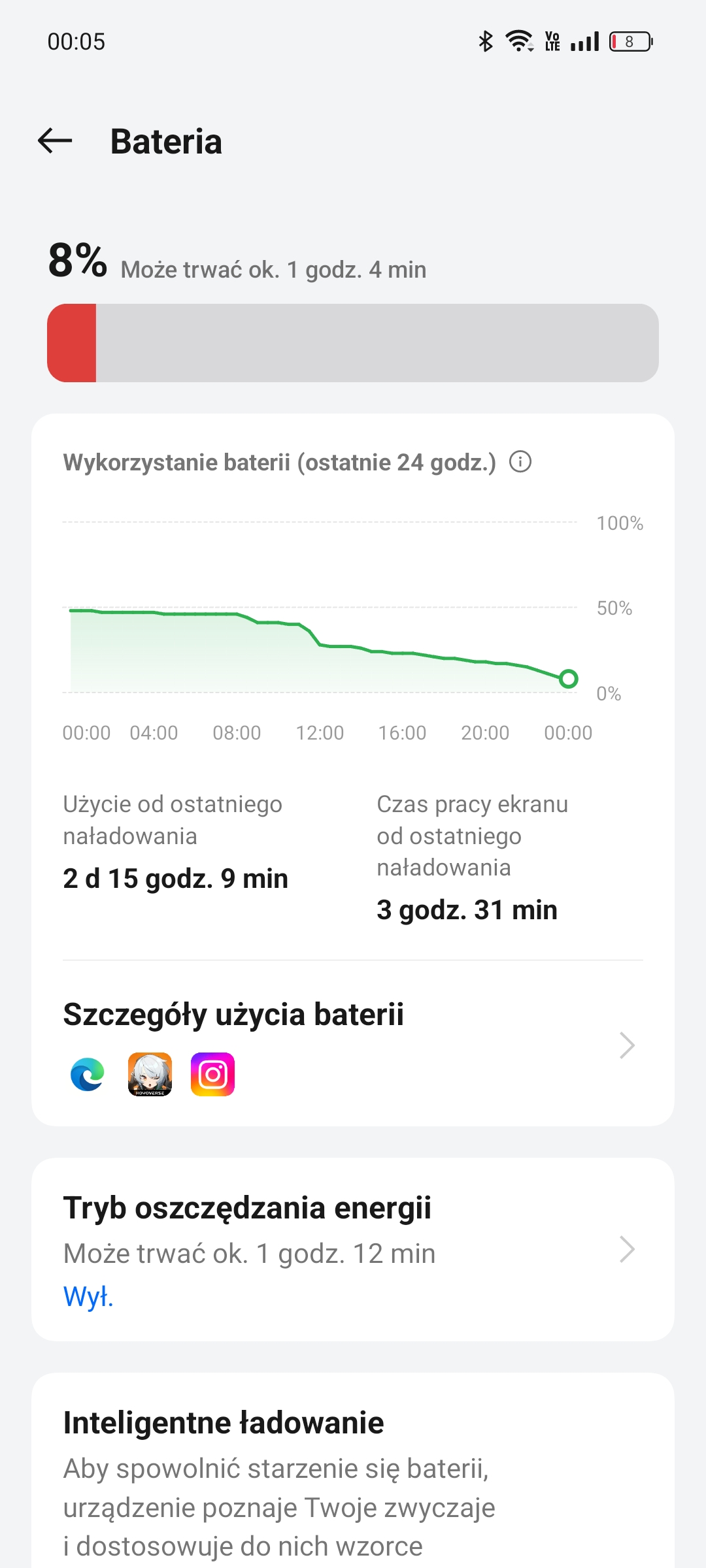This screenshot has width=706, height=1568.
Task: Open Szczegóły użycia baterii
Action: pos(353,1044)
